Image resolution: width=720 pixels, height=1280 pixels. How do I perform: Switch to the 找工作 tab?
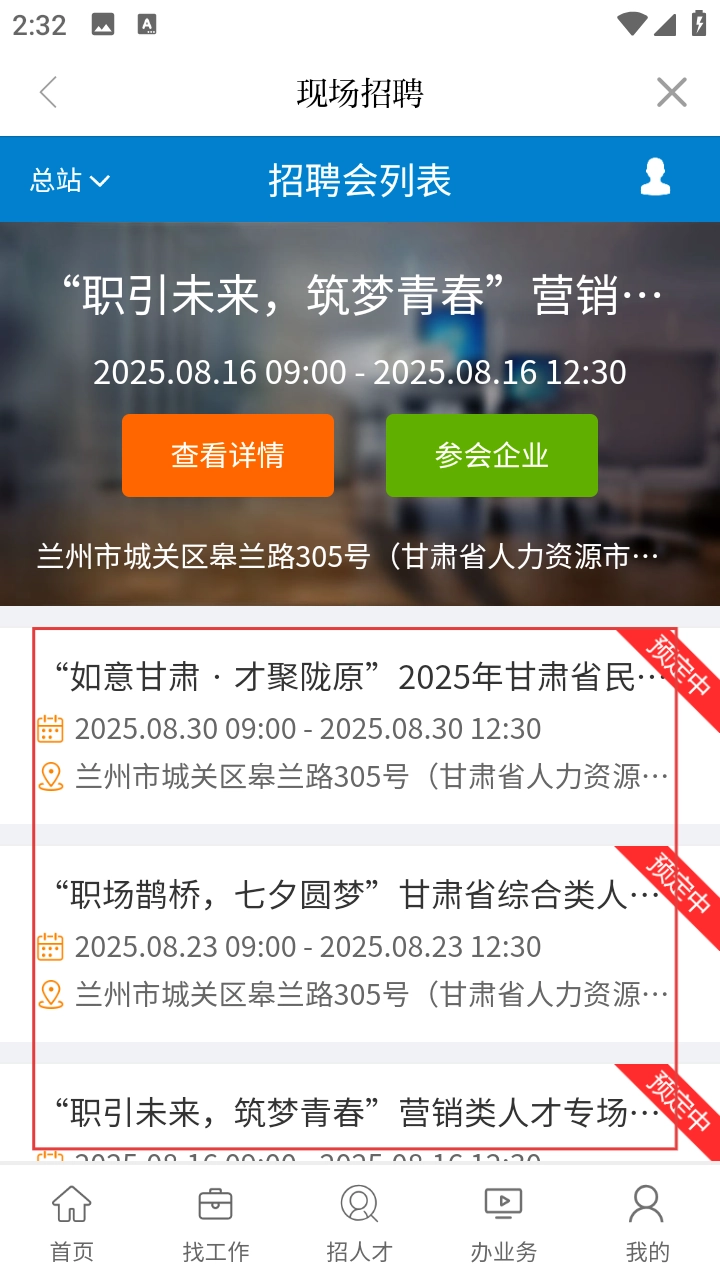(x=216, y=1222)
